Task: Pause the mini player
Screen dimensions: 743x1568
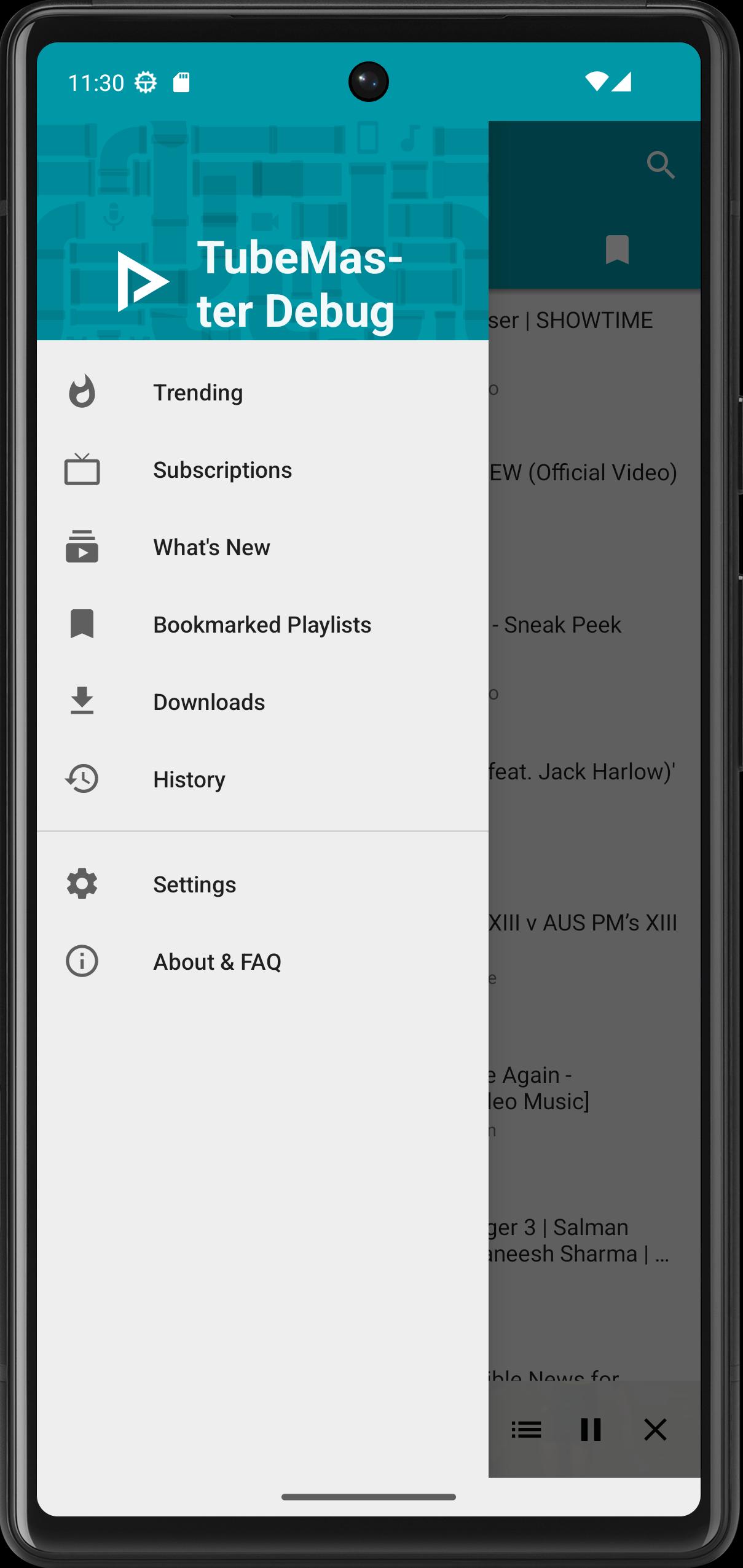Action: [591, 1430]
